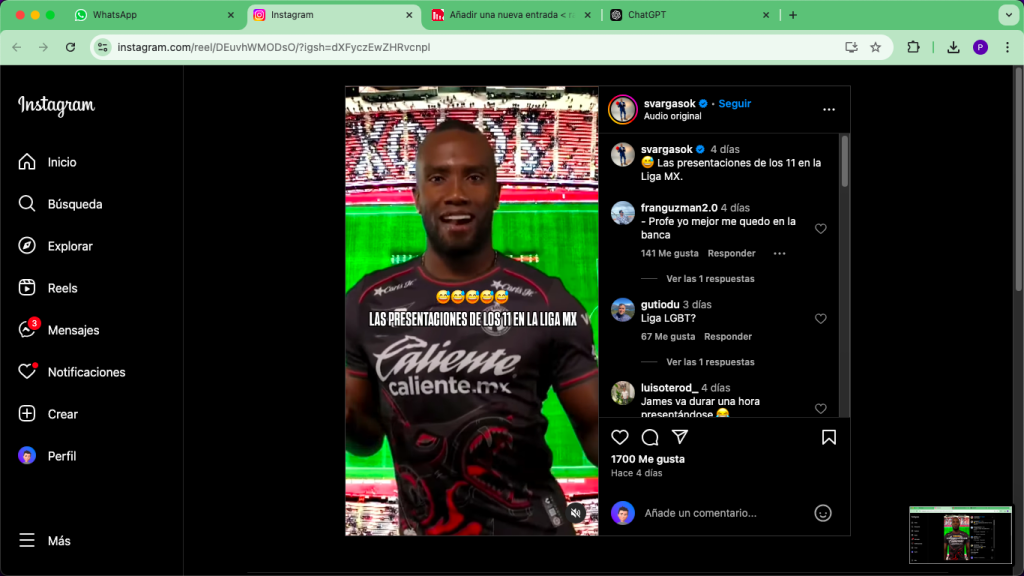Viewport: 1024px width, 576px height.
Task: Go to Inicio in the sidebar
Action: coord(61,162)
